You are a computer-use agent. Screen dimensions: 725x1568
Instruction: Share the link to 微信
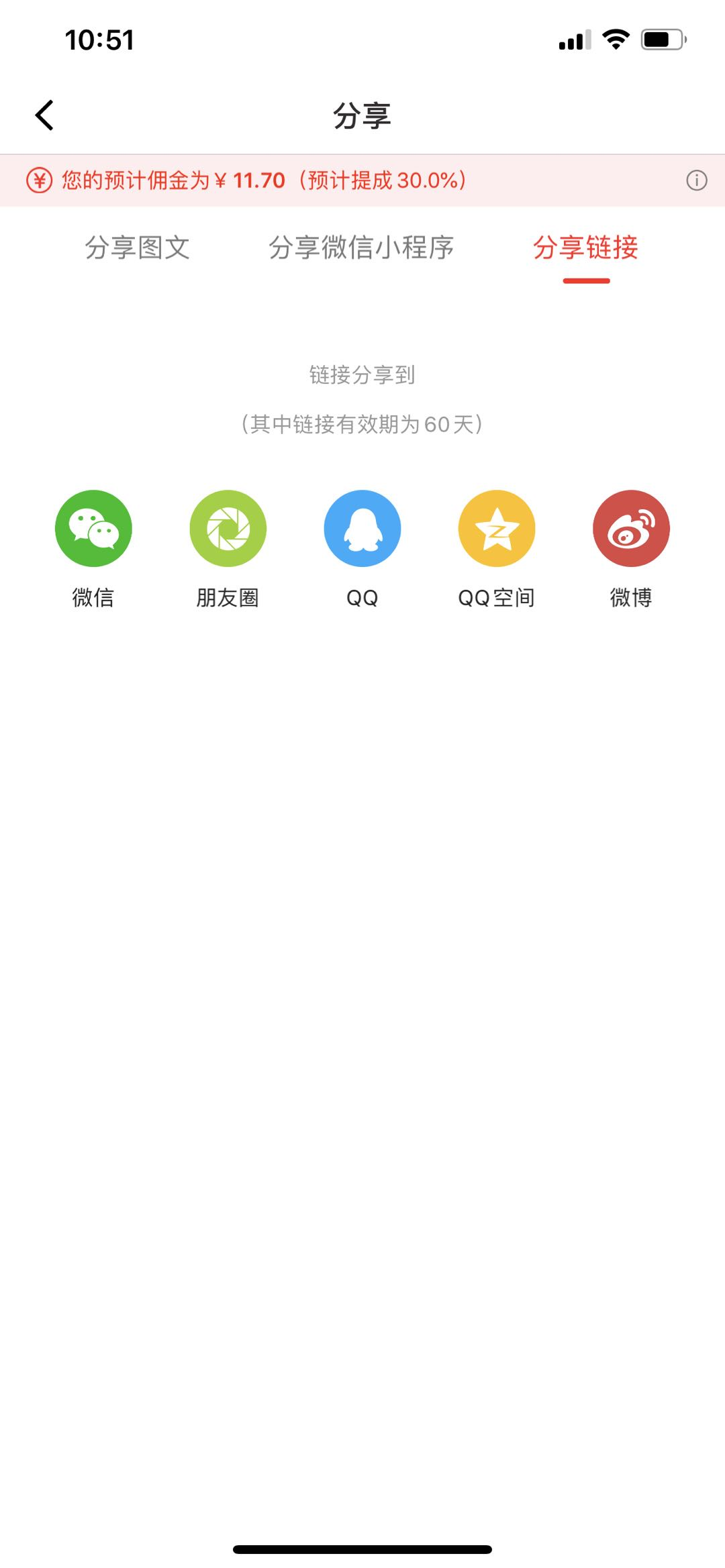point(93,529)
